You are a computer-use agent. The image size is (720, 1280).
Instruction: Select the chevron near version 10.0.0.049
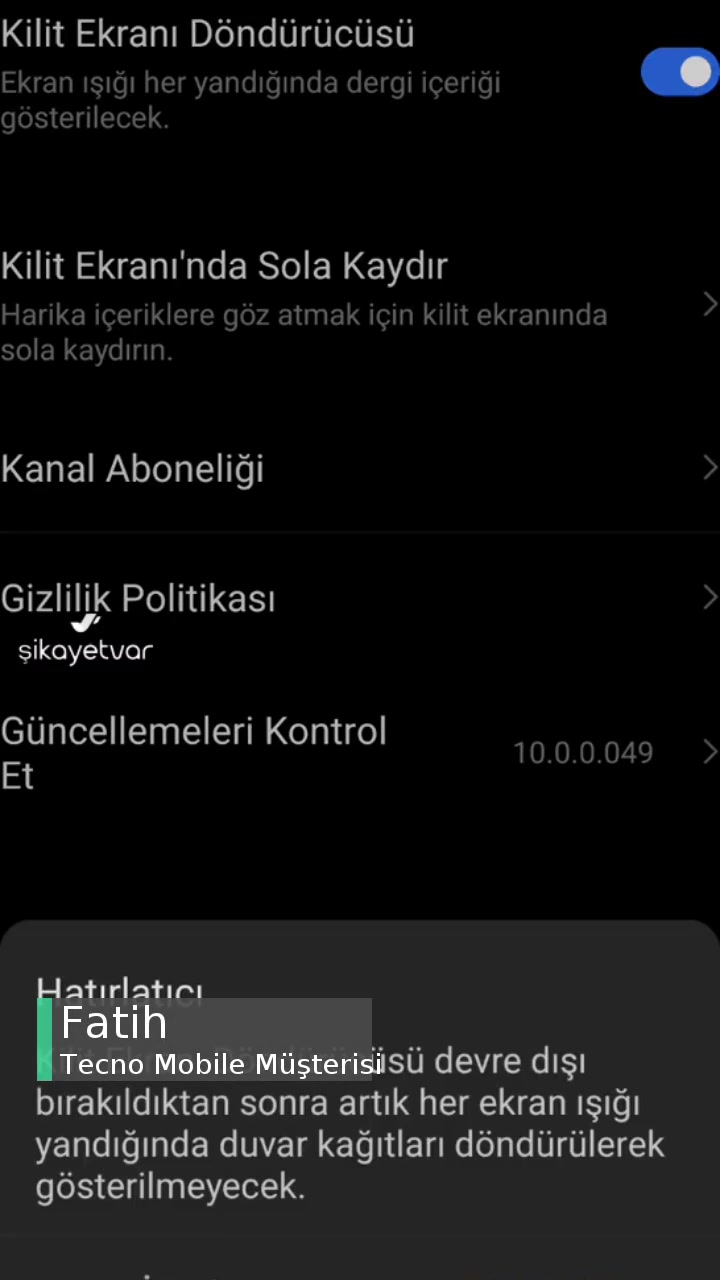[709, 752]
